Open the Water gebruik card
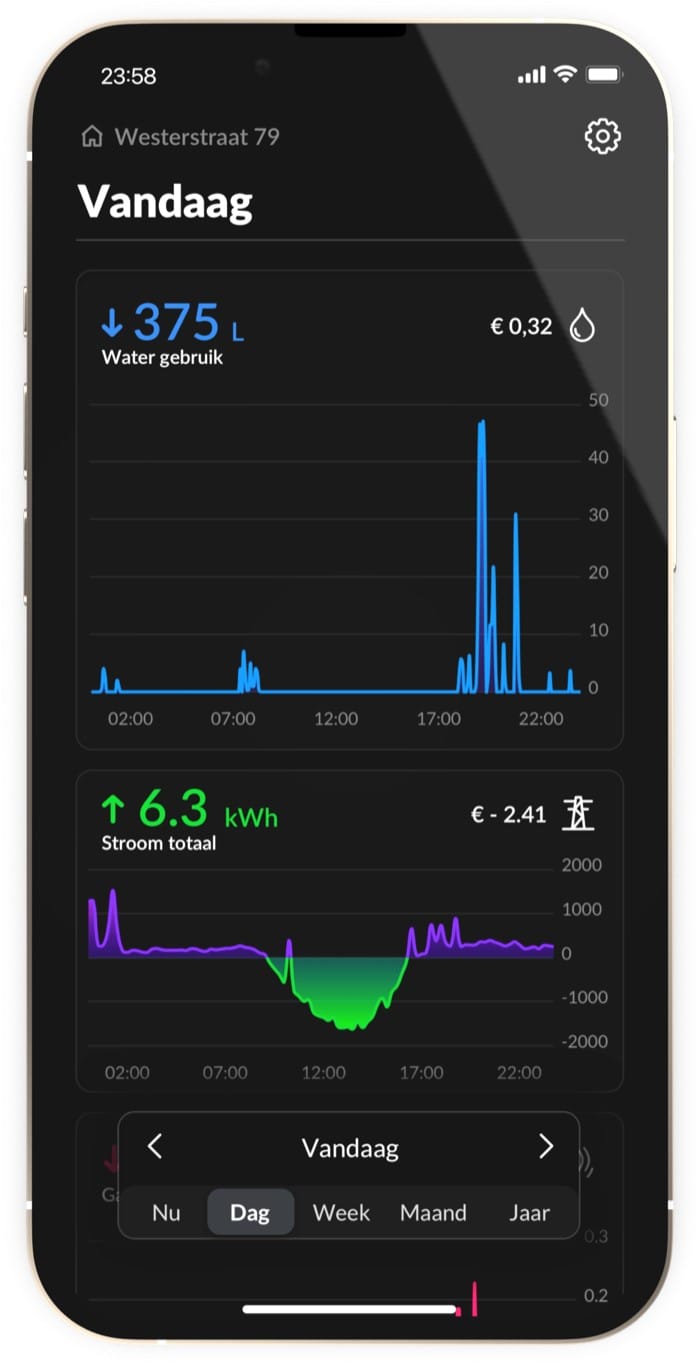The width and height of the screenshot is (700, 1364). point(350,510)
